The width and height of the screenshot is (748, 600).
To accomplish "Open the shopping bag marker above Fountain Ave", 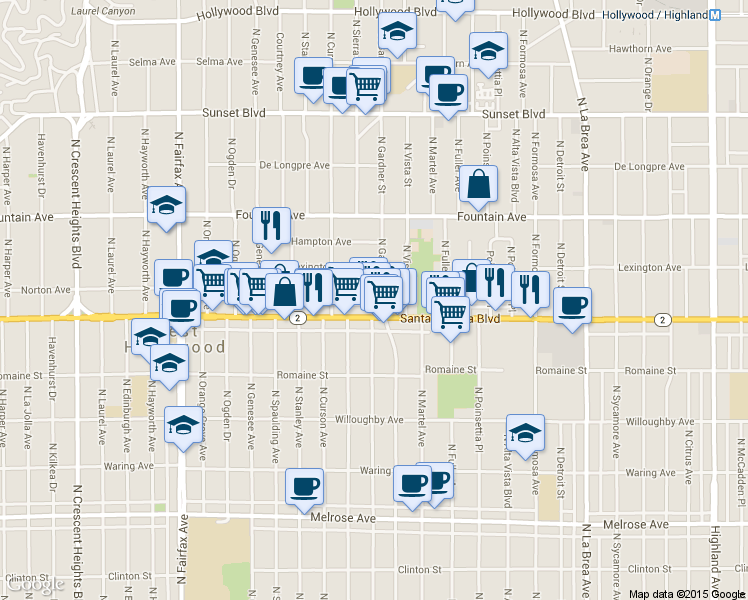I will pyautogui.click(x=478, y=184).
